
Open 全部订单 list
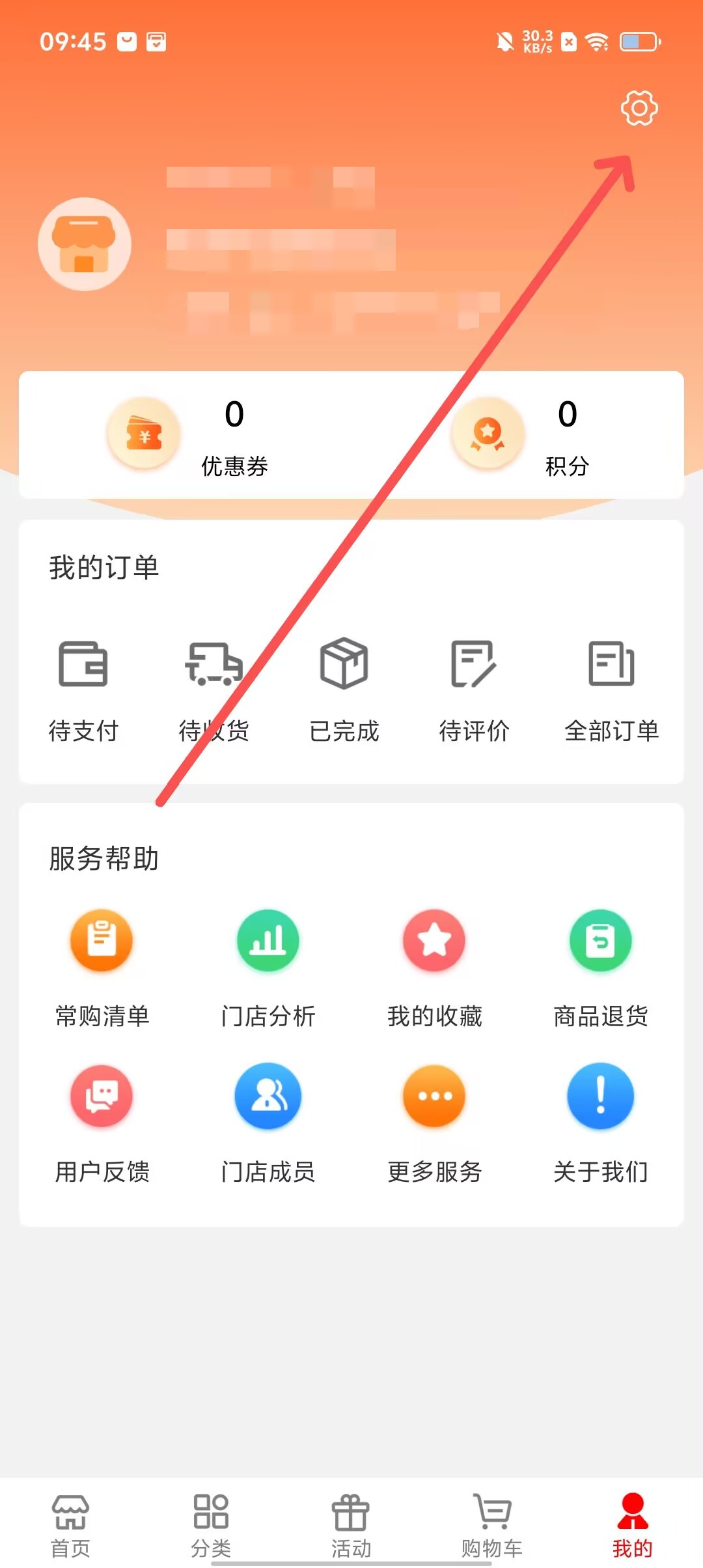point(611,690)
